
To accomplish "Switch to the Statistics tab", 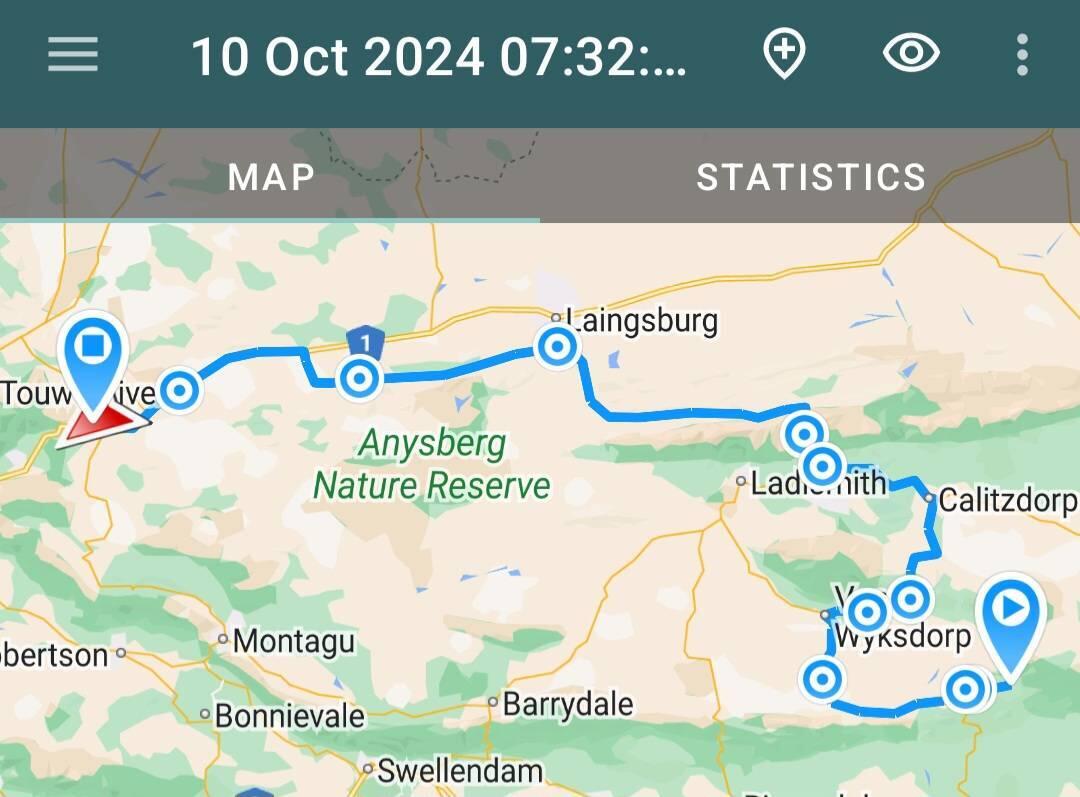I will (810, 177).
